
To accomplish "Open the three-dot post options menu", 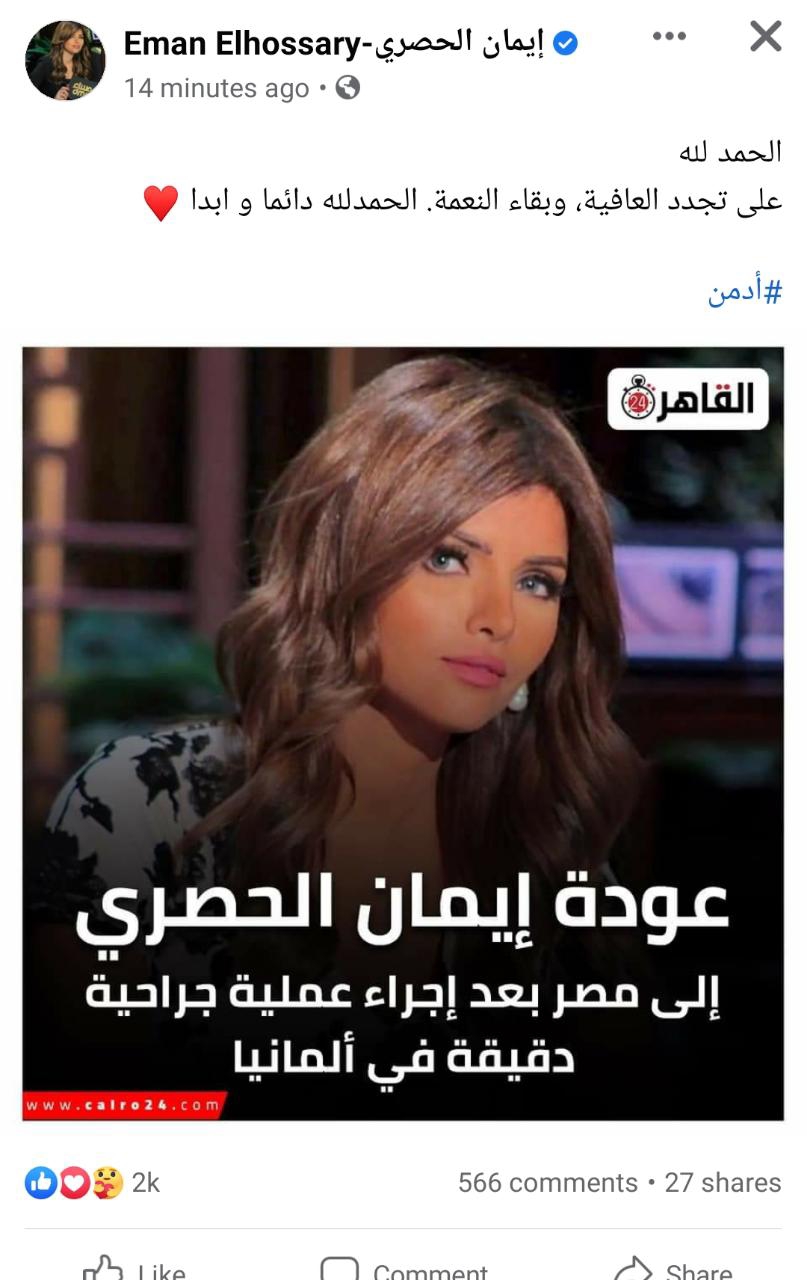I will pyautogui.click(x=669, y=37).
